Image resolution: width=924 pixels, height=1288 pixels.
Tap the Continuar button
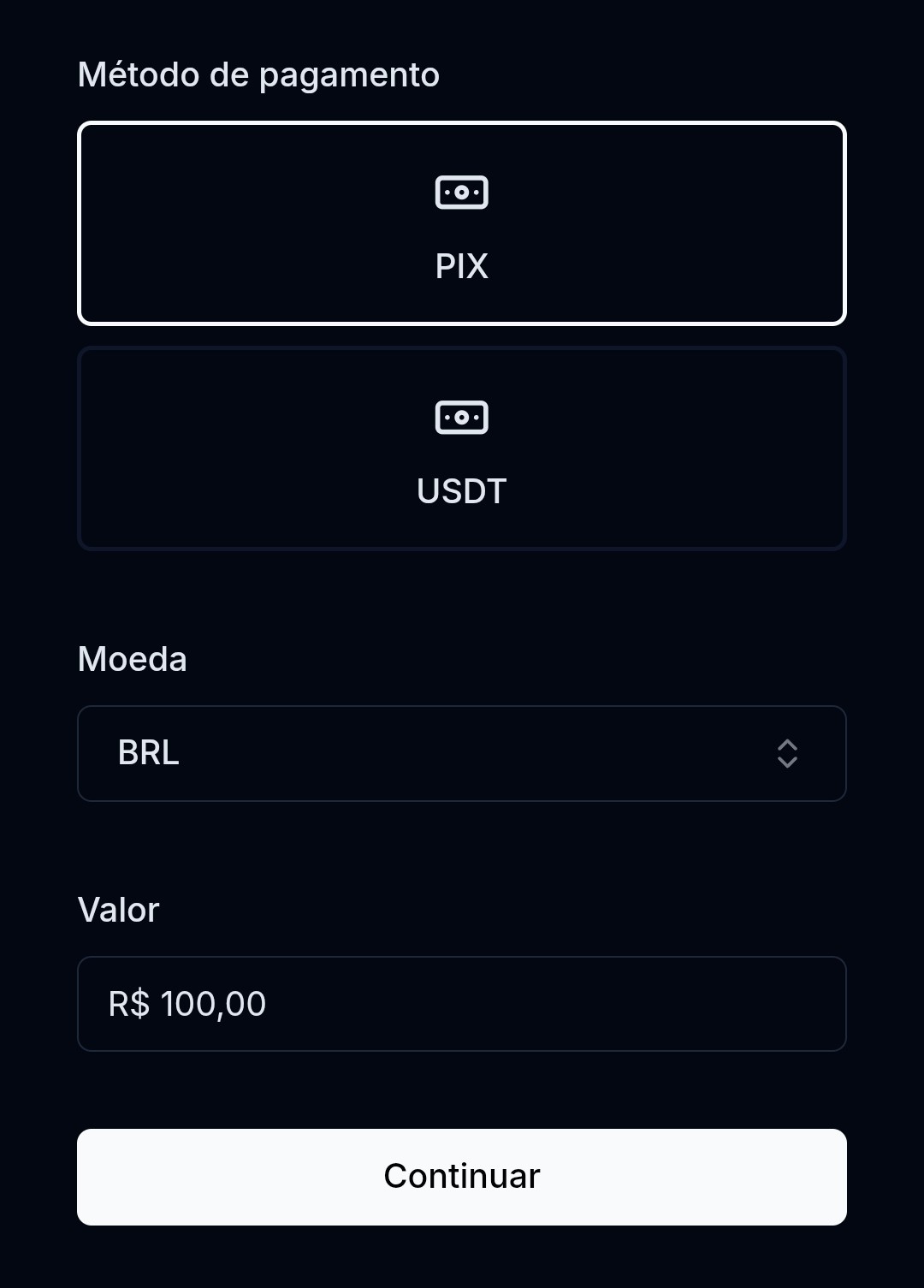[x=462, y=1177]
